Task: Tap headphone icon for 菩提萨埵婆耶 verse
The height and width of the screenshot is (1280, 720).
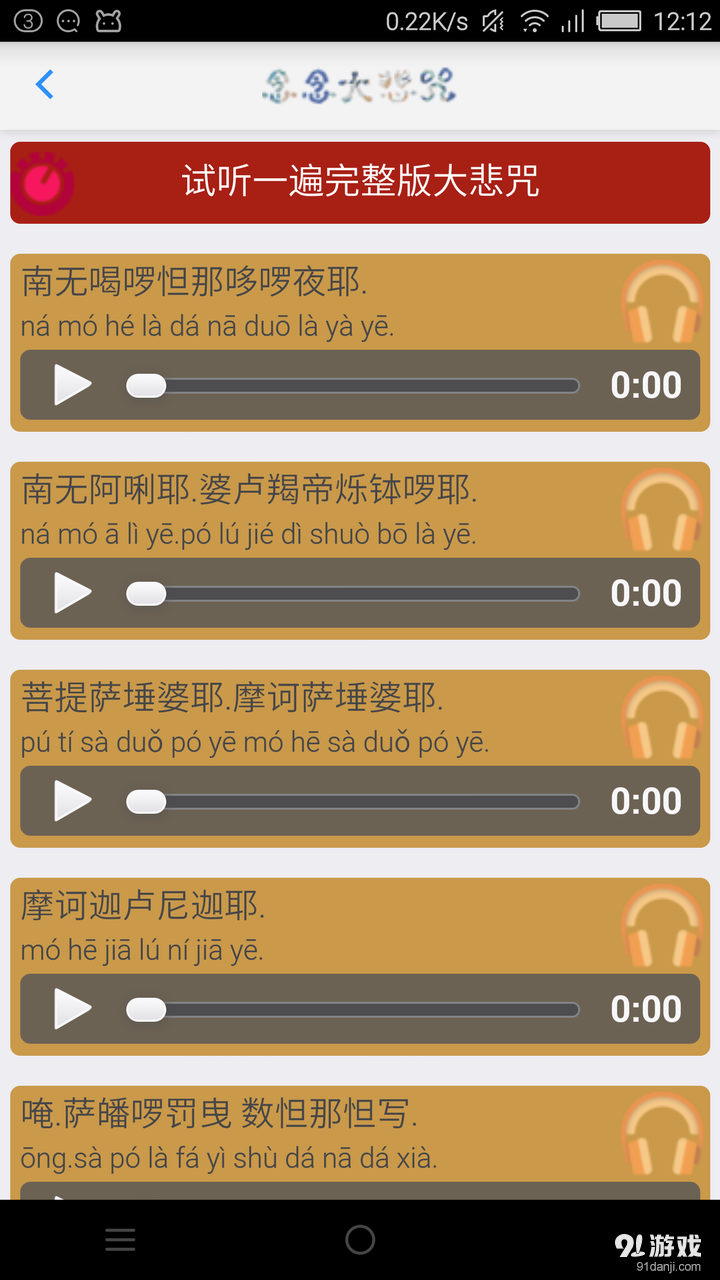Action: click(x=661, y=719)
